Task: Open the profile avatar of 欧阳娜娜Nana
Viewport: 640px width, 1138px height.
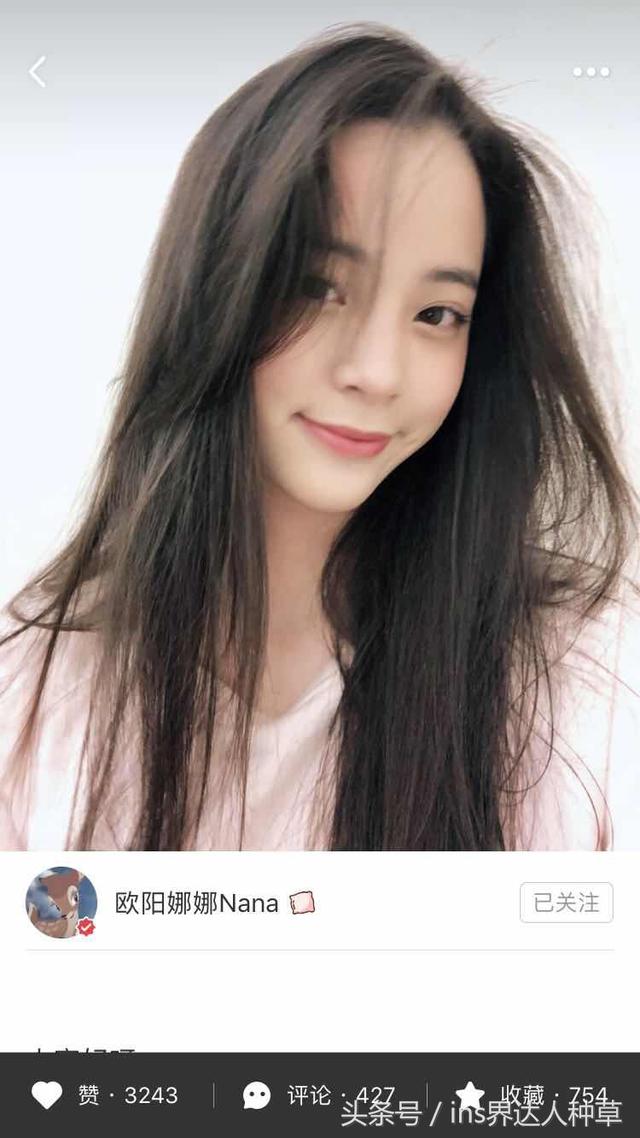Action: 62,902
